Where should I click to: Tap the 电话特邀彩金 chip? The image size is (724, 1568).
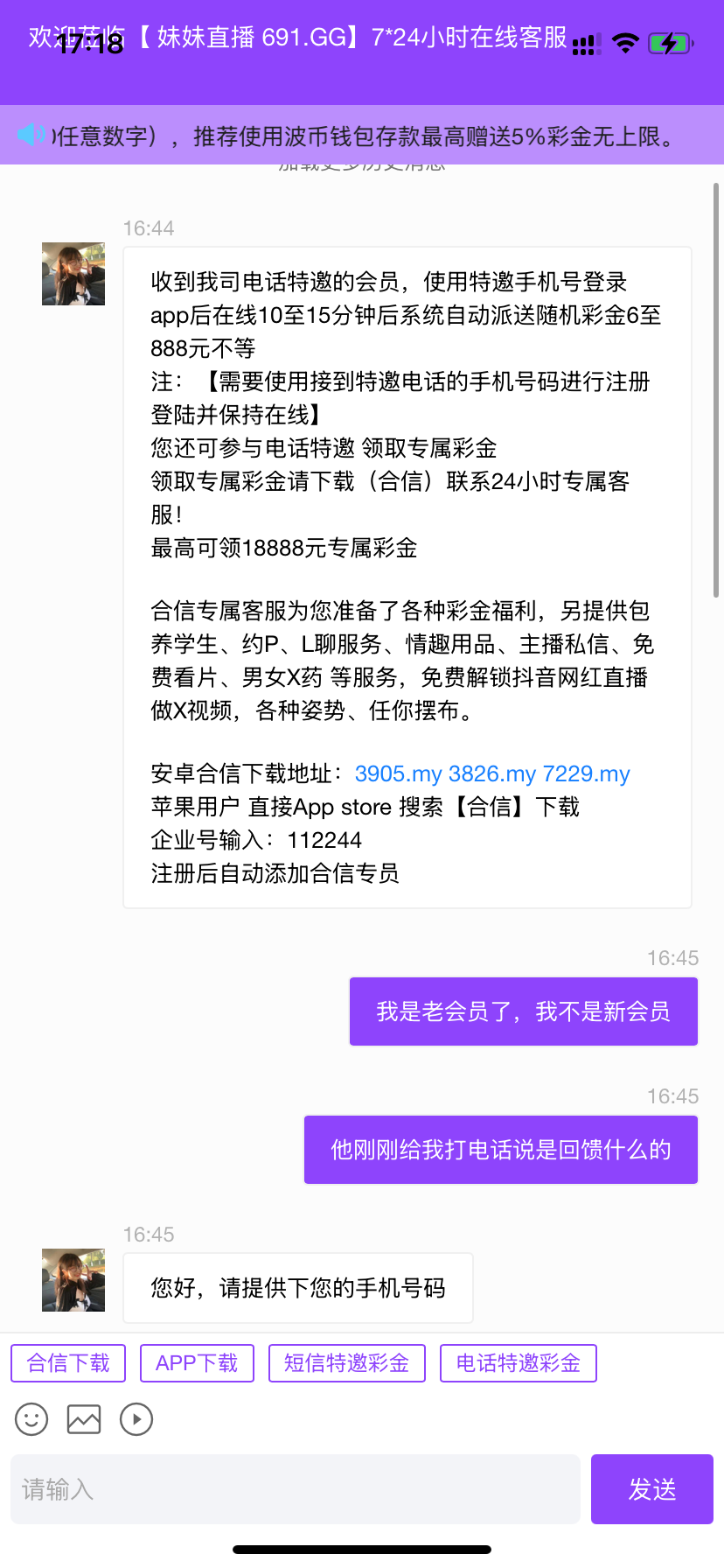pyautogui.click(x=518, y=1363)
